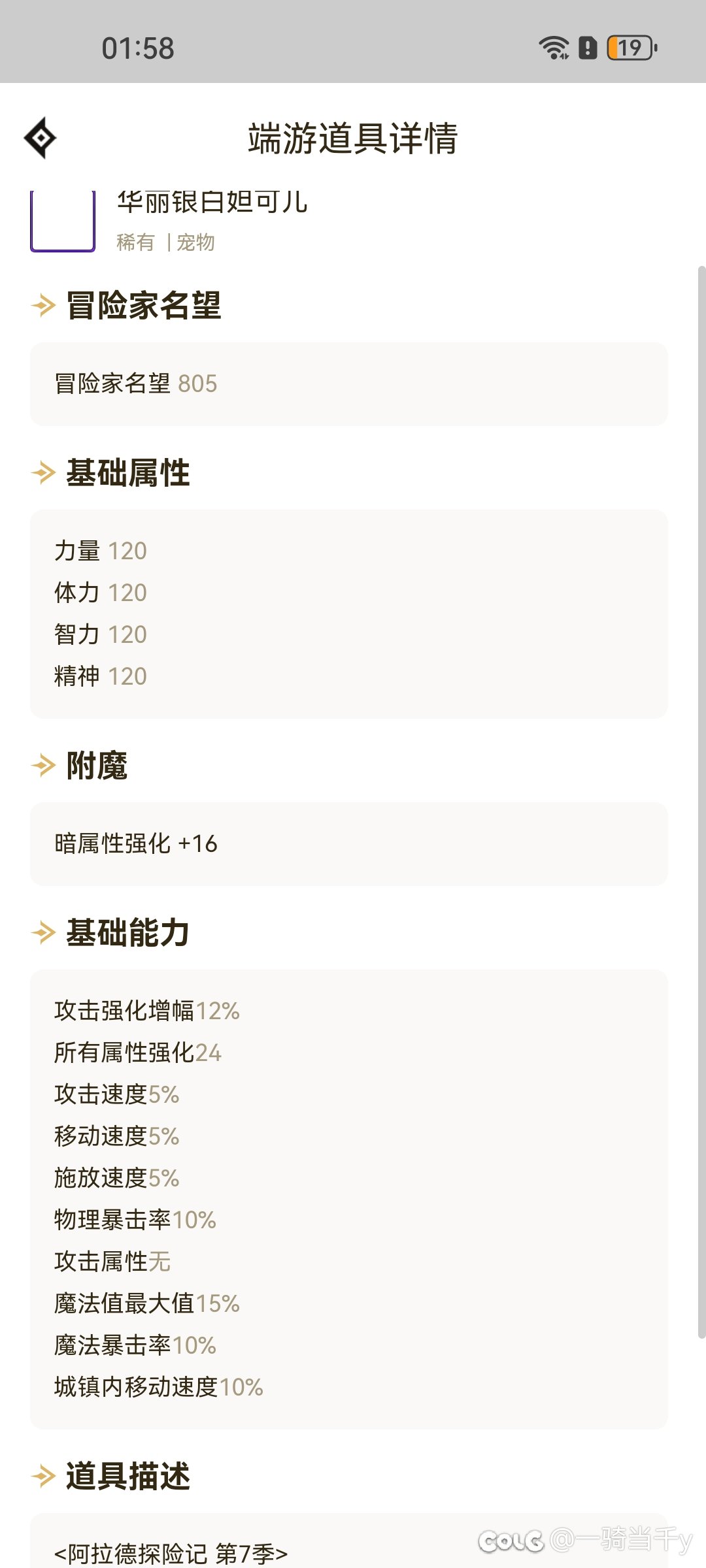Tap the diamond back icon

point(41,138)
